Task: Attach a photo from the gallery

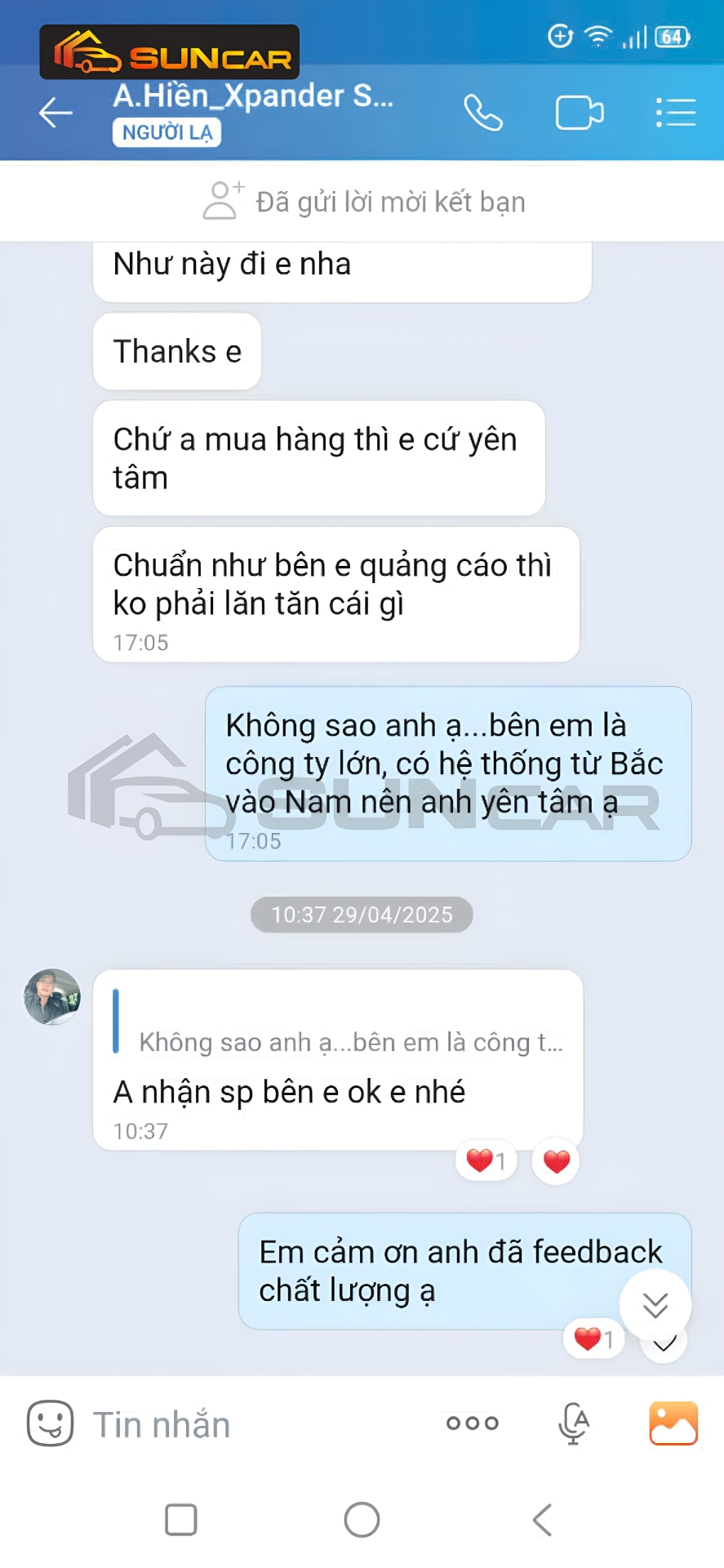Action: [x=673, y=1423]
